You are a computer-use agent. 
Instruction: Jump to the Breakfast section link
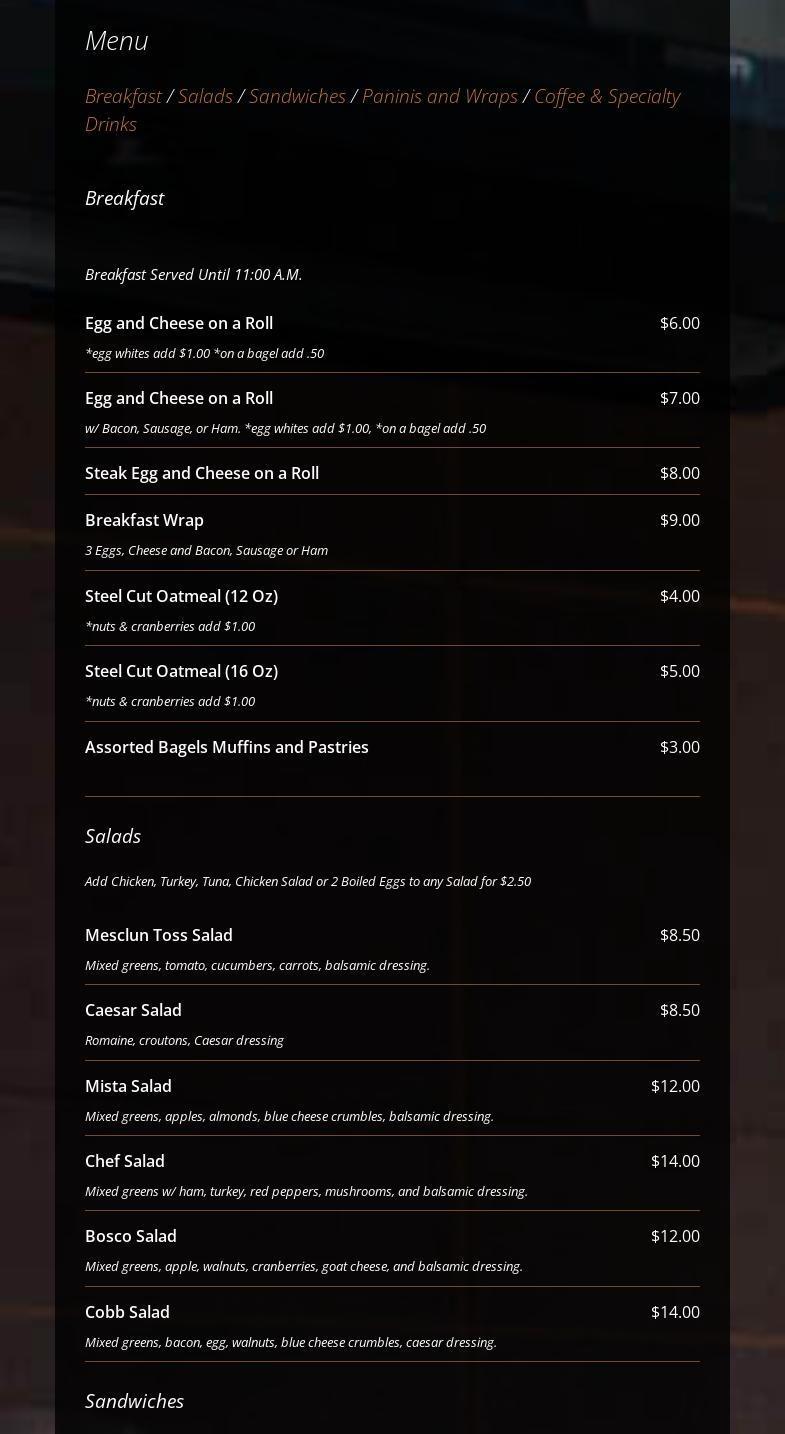click(123, 96)
